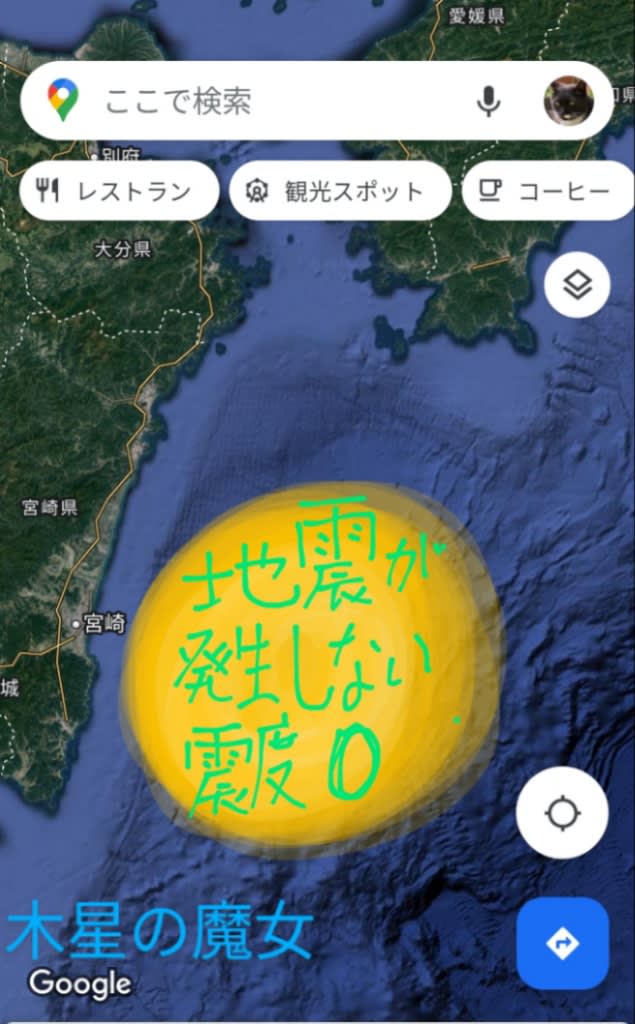
Task: Select the レストラン chip
Action: 119,191
